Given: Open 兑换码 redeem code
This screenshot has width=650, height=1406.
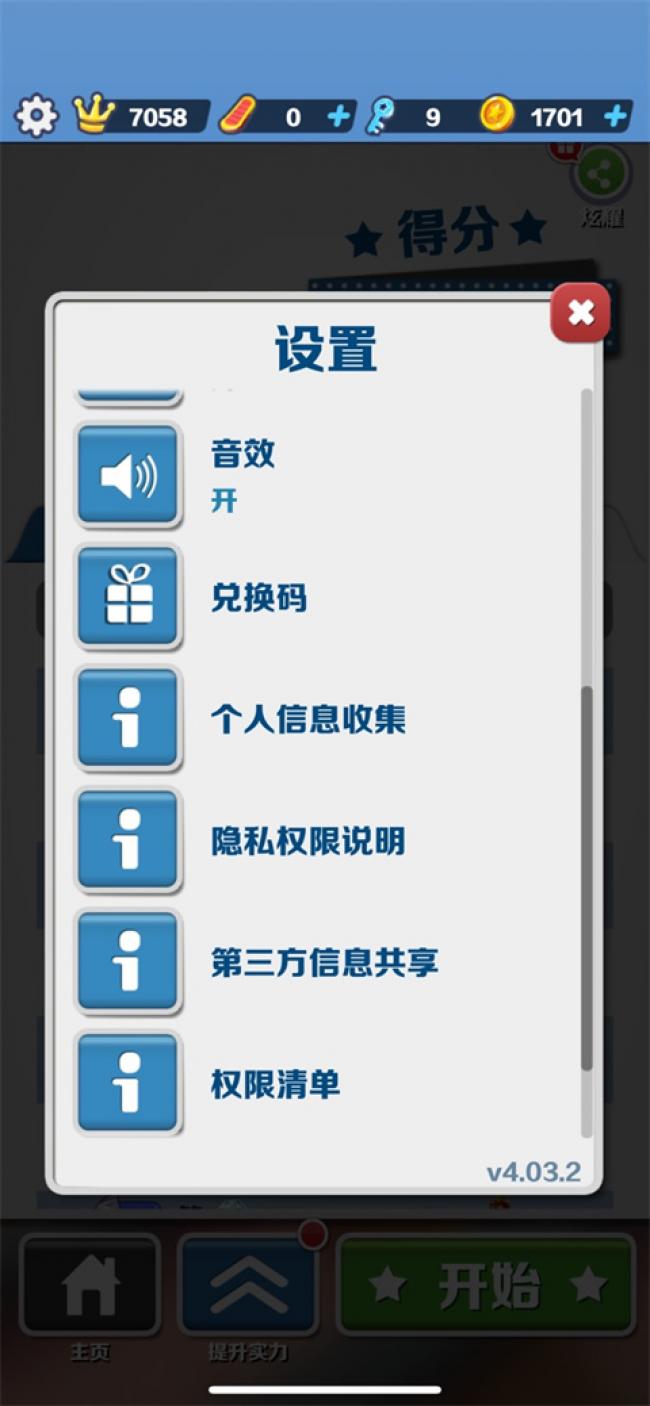Looking at the screenshot, I should click(128, 598).
